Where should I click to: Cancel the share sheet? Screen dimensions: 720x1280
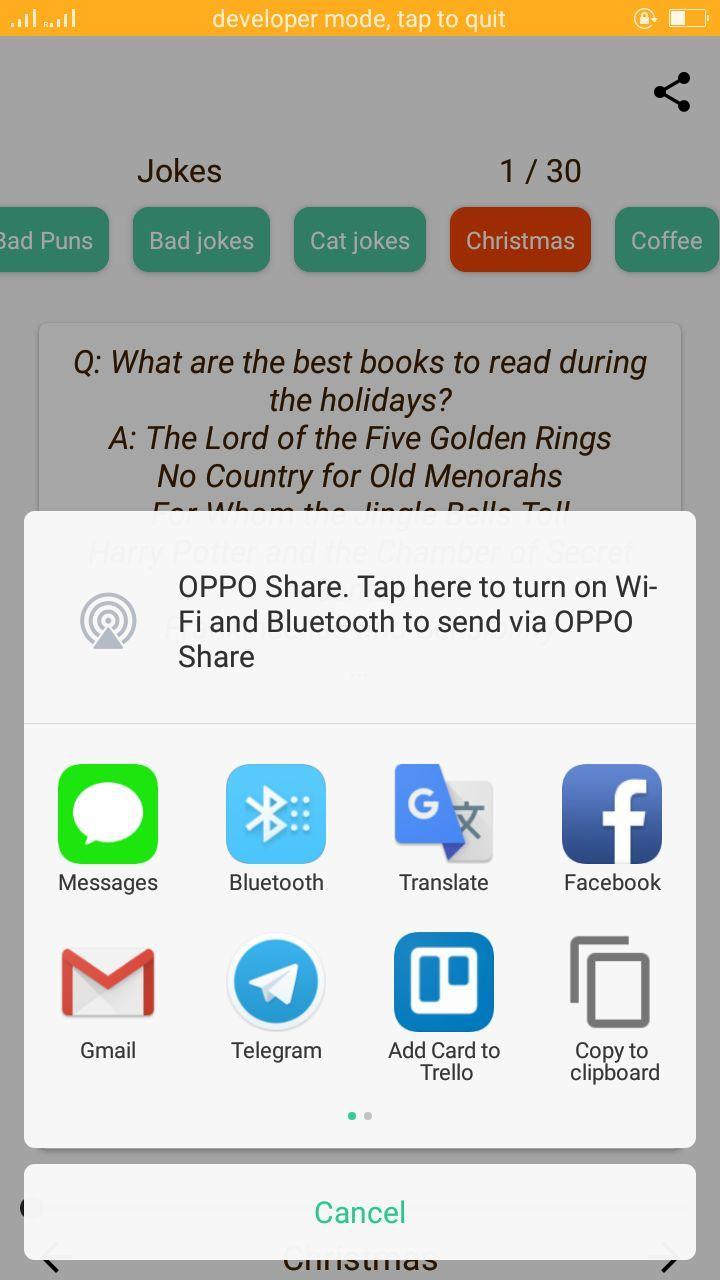pyautogui.click(x=360, y=1212)
